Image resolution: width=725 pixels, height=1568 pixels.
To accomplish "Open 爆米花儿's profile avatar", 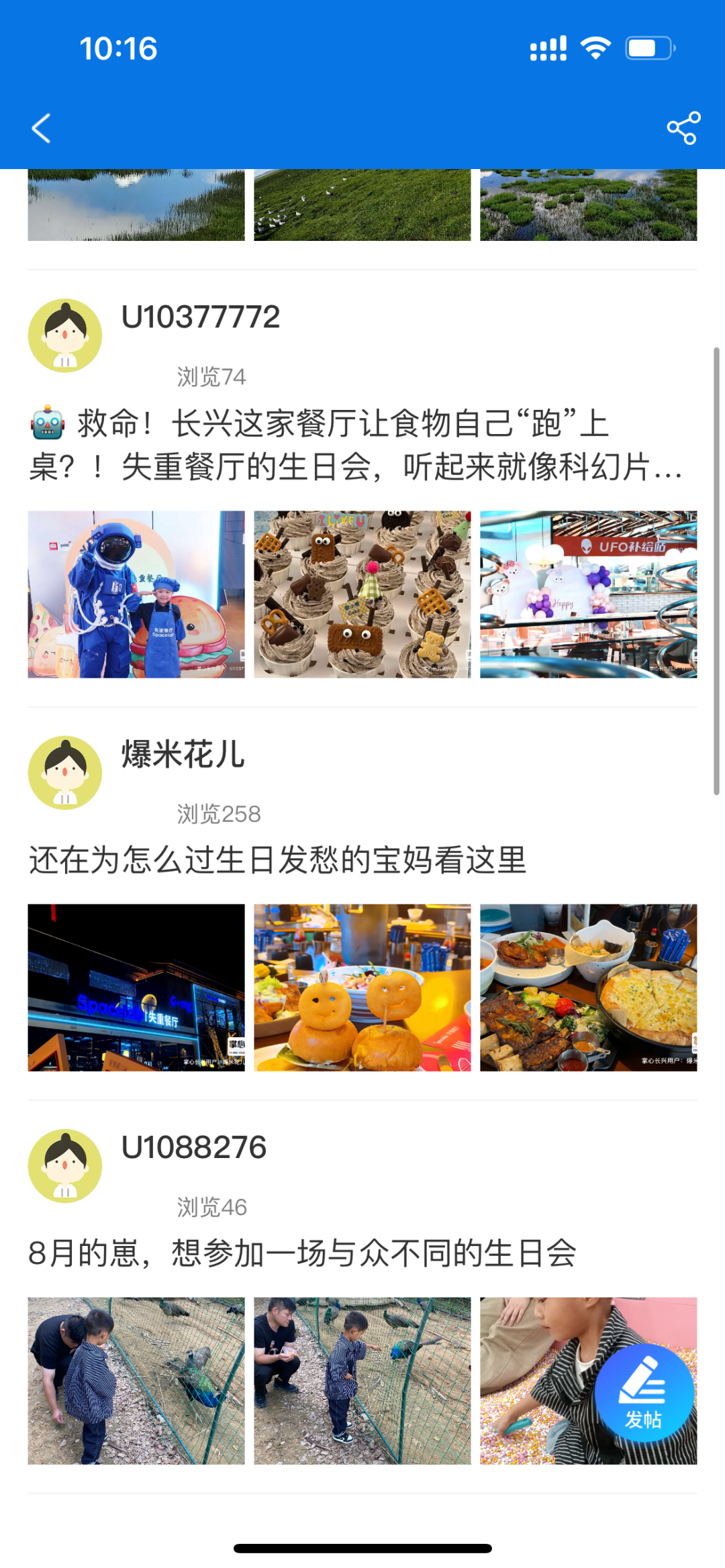I will [64, 773].
